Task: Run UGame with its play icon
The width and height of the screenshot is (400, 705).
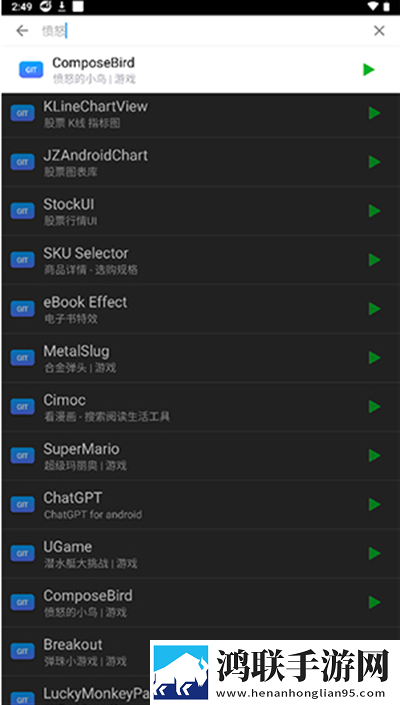Action: [374, 553]
